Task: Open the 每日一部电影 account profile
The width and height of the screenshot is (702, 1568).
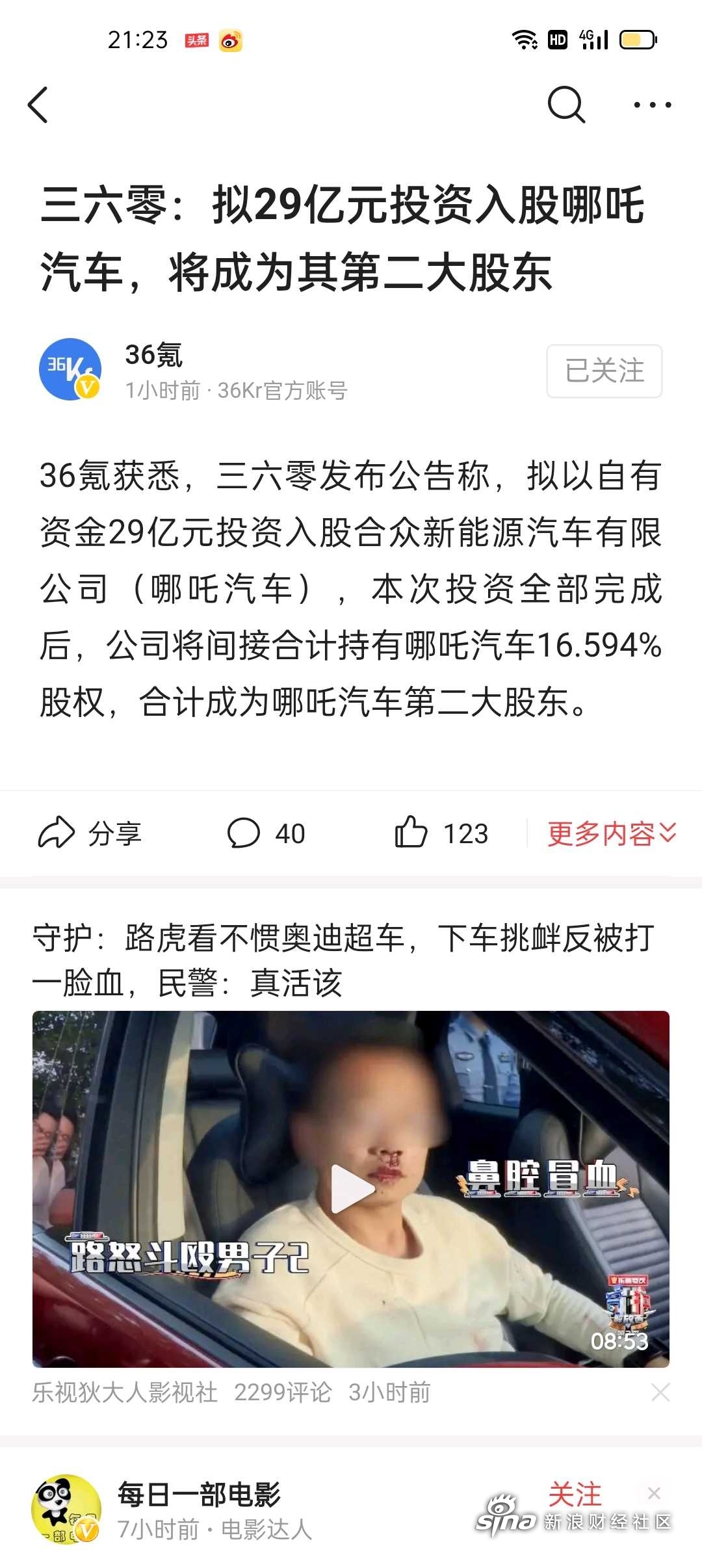Action: (66, 1508)
